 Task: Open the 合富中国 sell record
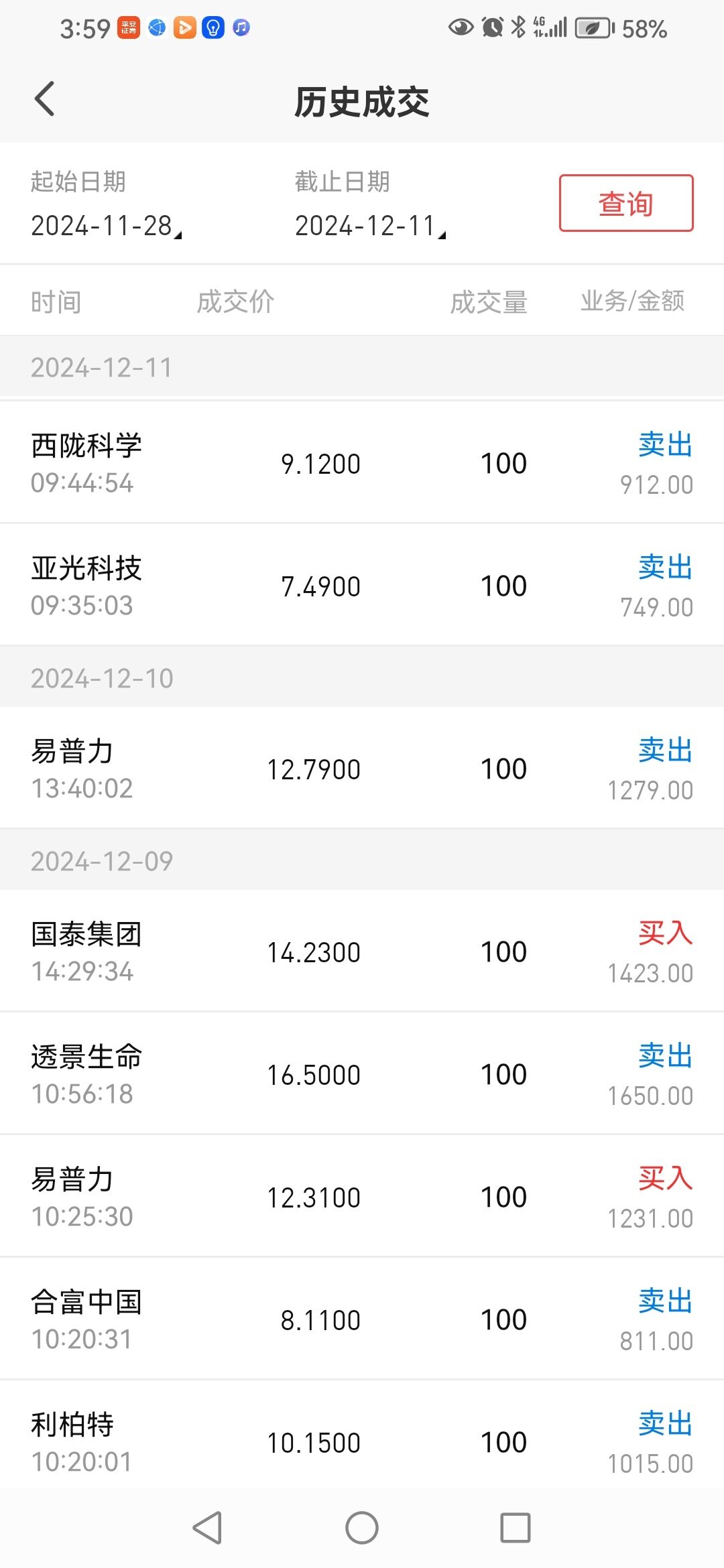[362, 1319]
